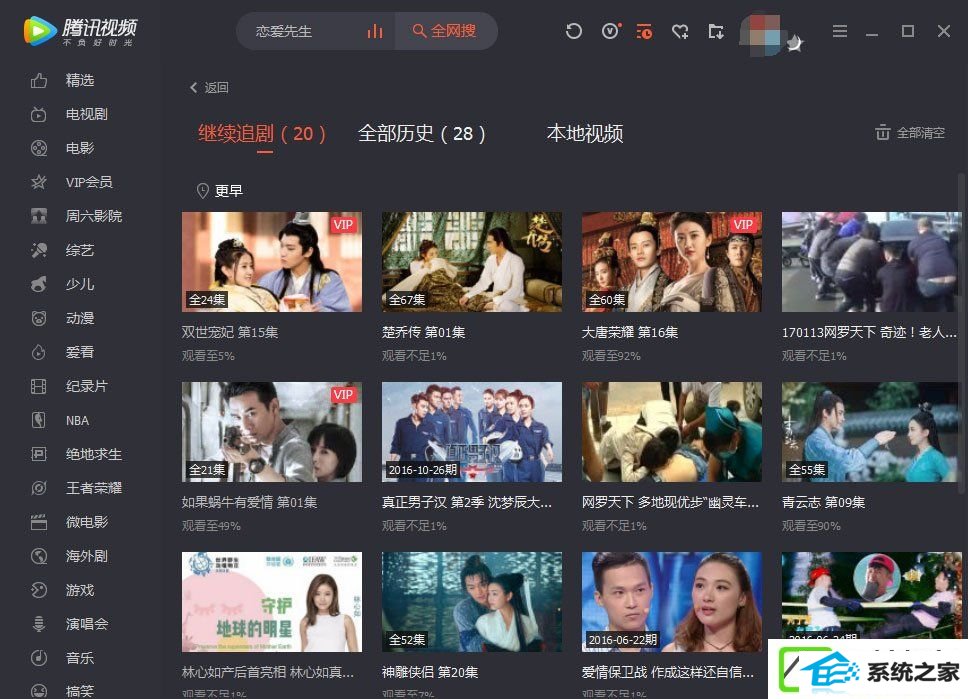
Task: Select 电视剧 in the sidebar
Action: [x=86, y=114]
